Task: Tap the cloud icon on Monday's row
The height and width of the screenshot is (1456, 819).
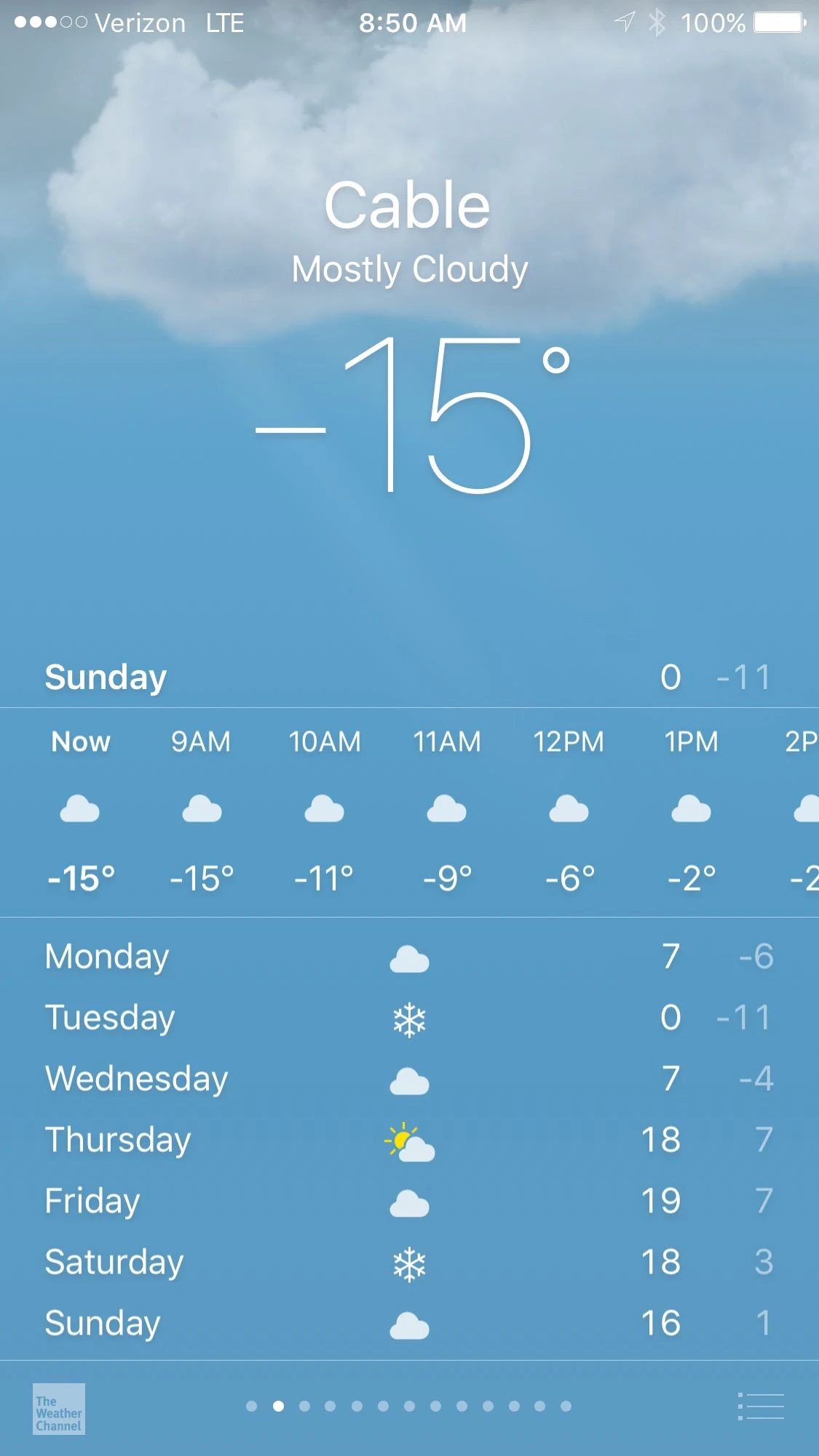Action: coord(410,957)
